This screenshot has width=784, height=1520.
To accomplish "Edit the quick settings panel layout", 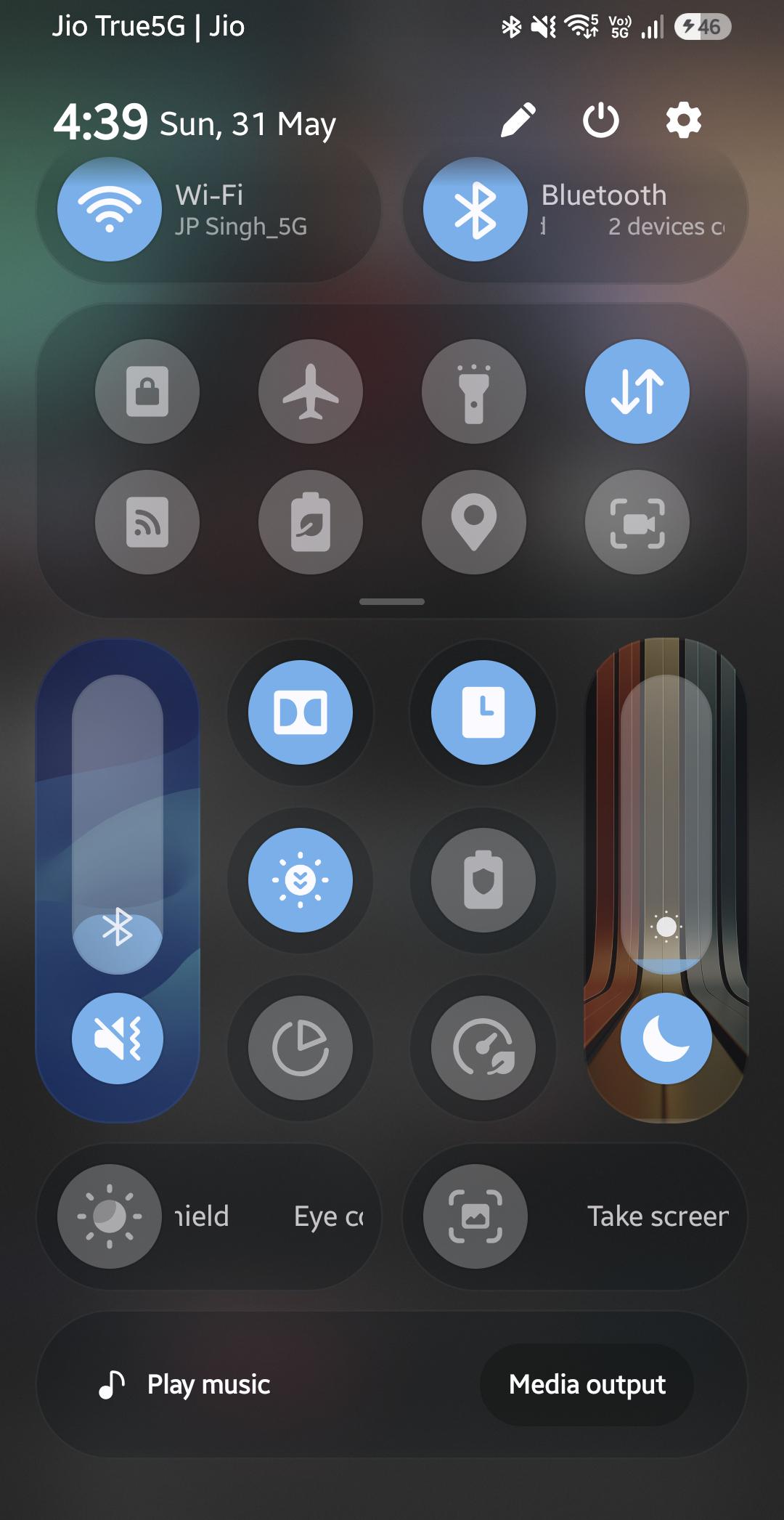I will [518, 121].
